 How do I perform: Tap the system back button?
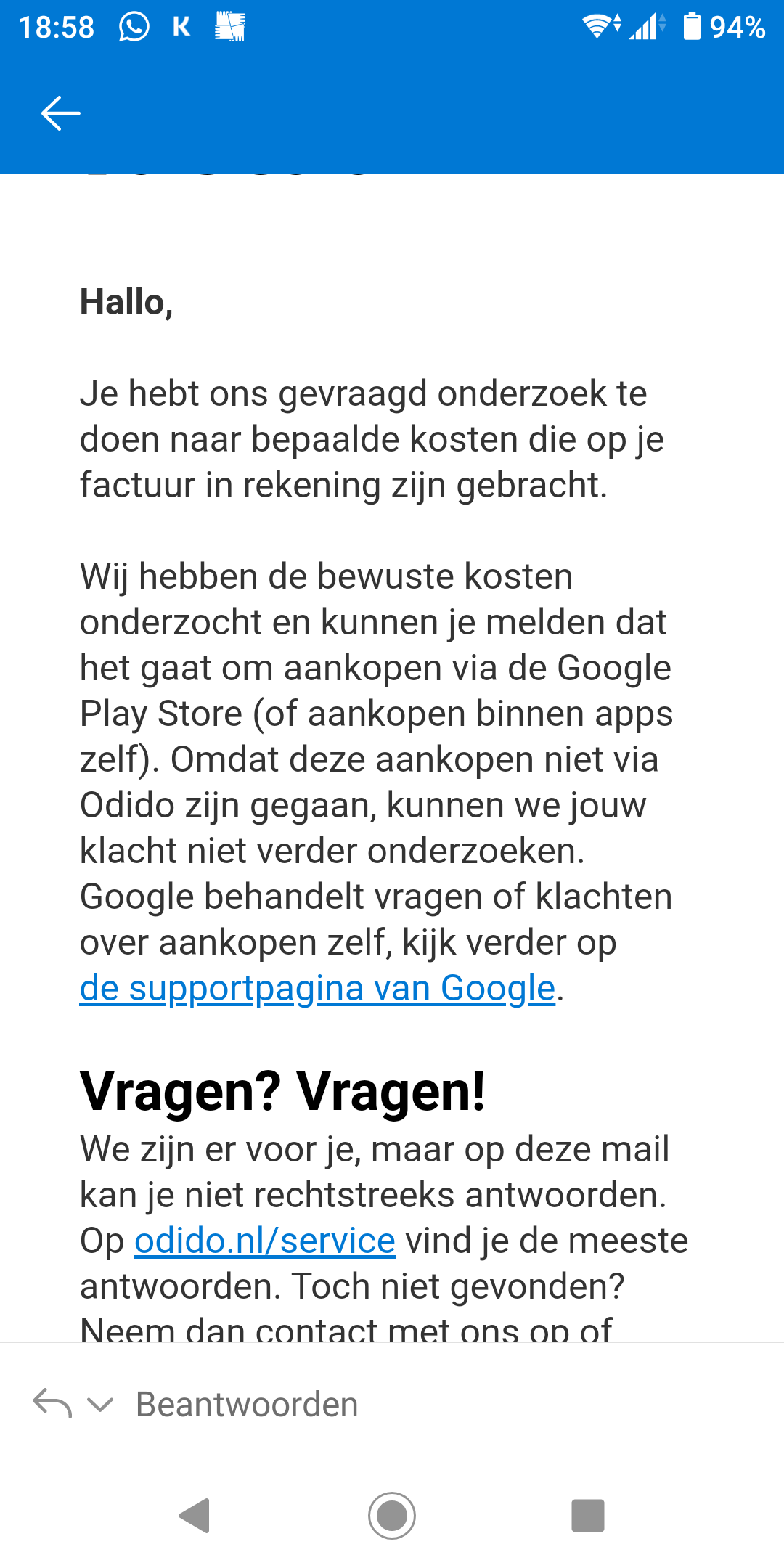click(x=195, y=1516)
